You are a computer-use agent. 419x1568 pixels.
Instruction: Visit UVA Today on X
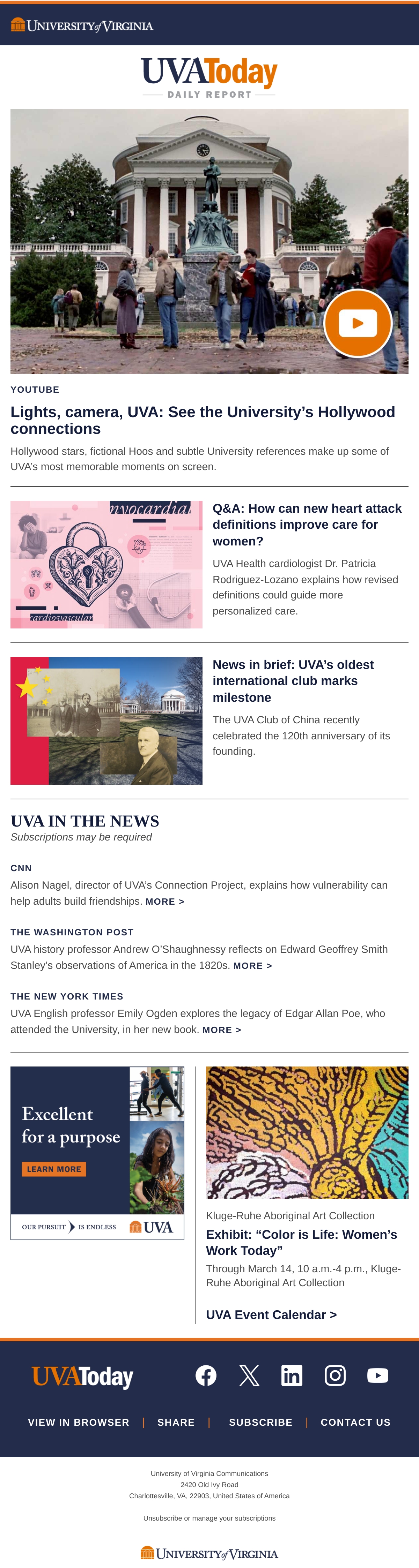coord(249,1375)
